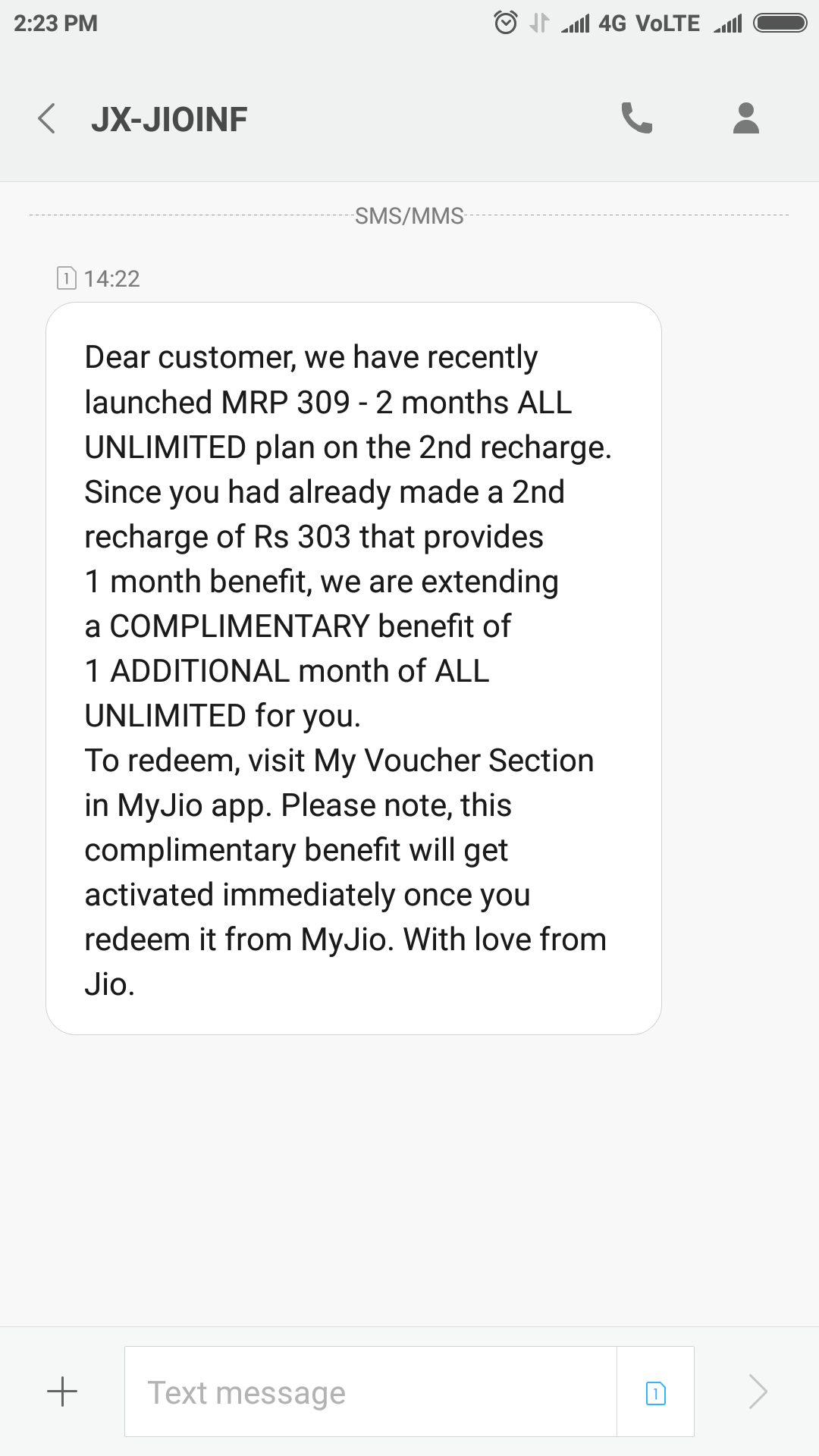This screenshot has height=1456, width=819.
Task: Focus the Text message field
Action: point(370,1392)
